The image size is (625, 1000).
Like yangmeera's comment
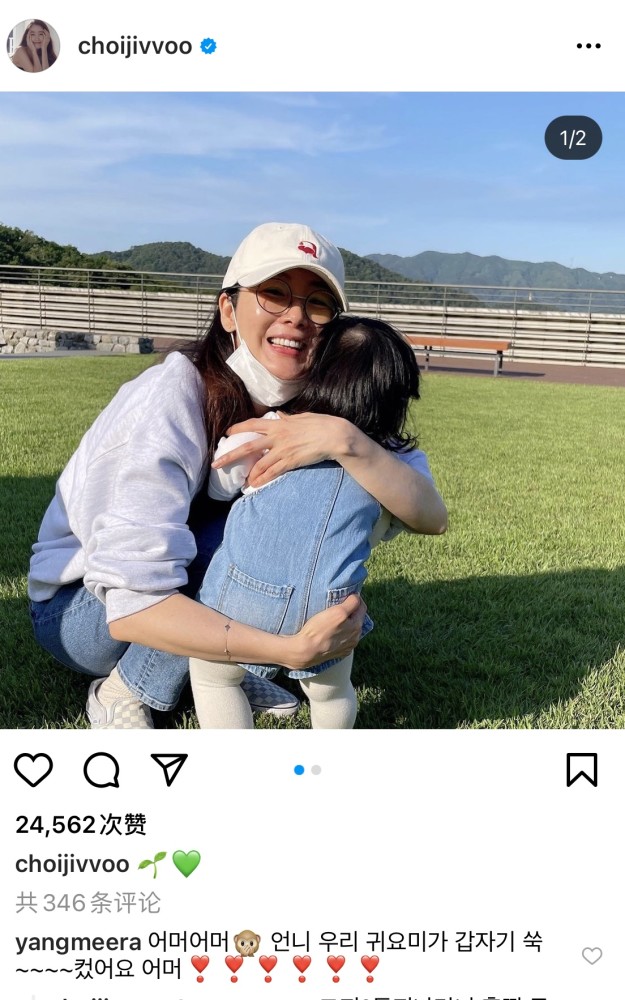[x=592, y=955]
